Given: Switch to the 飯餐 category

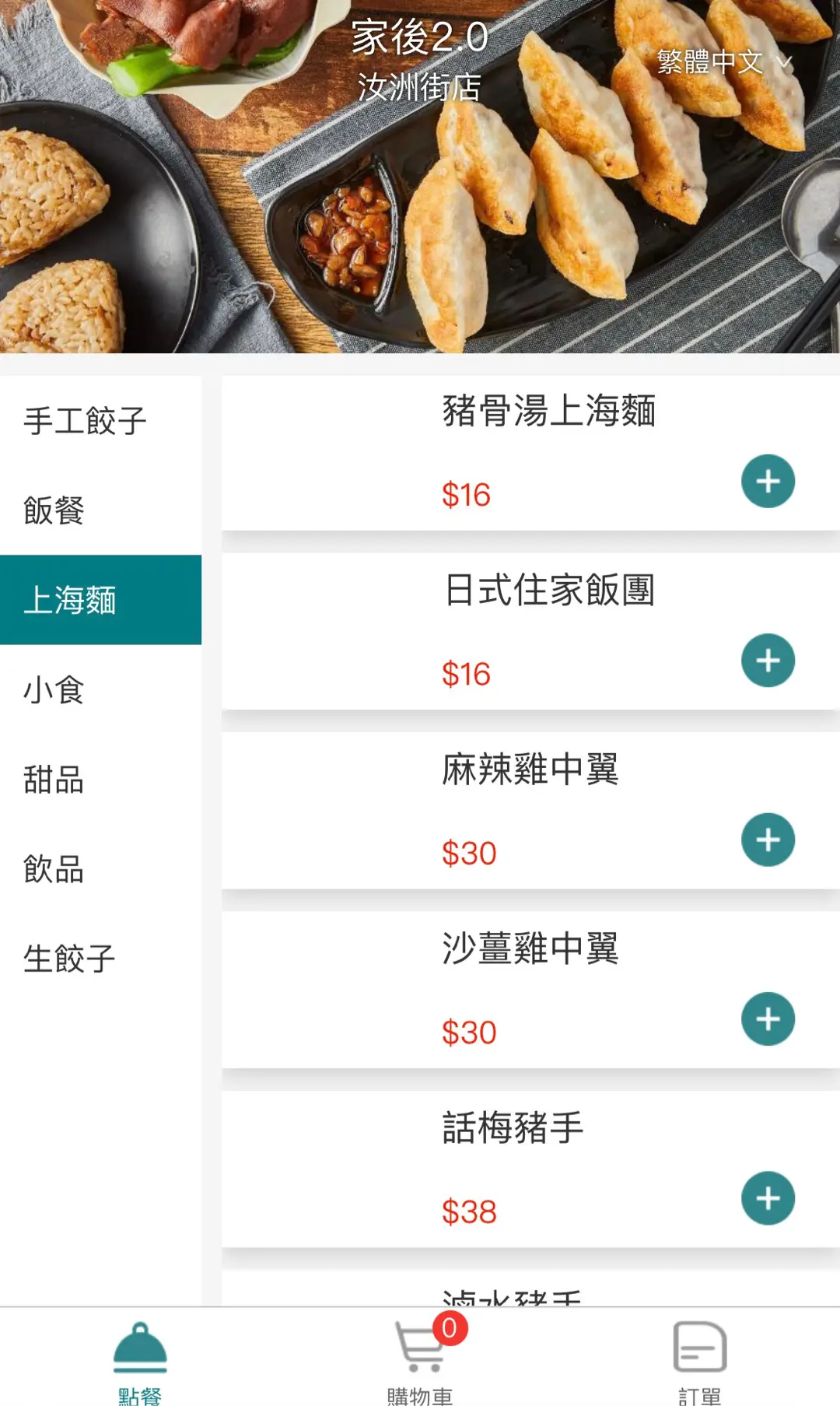Looking at the screenshot, I should point(54,510).
